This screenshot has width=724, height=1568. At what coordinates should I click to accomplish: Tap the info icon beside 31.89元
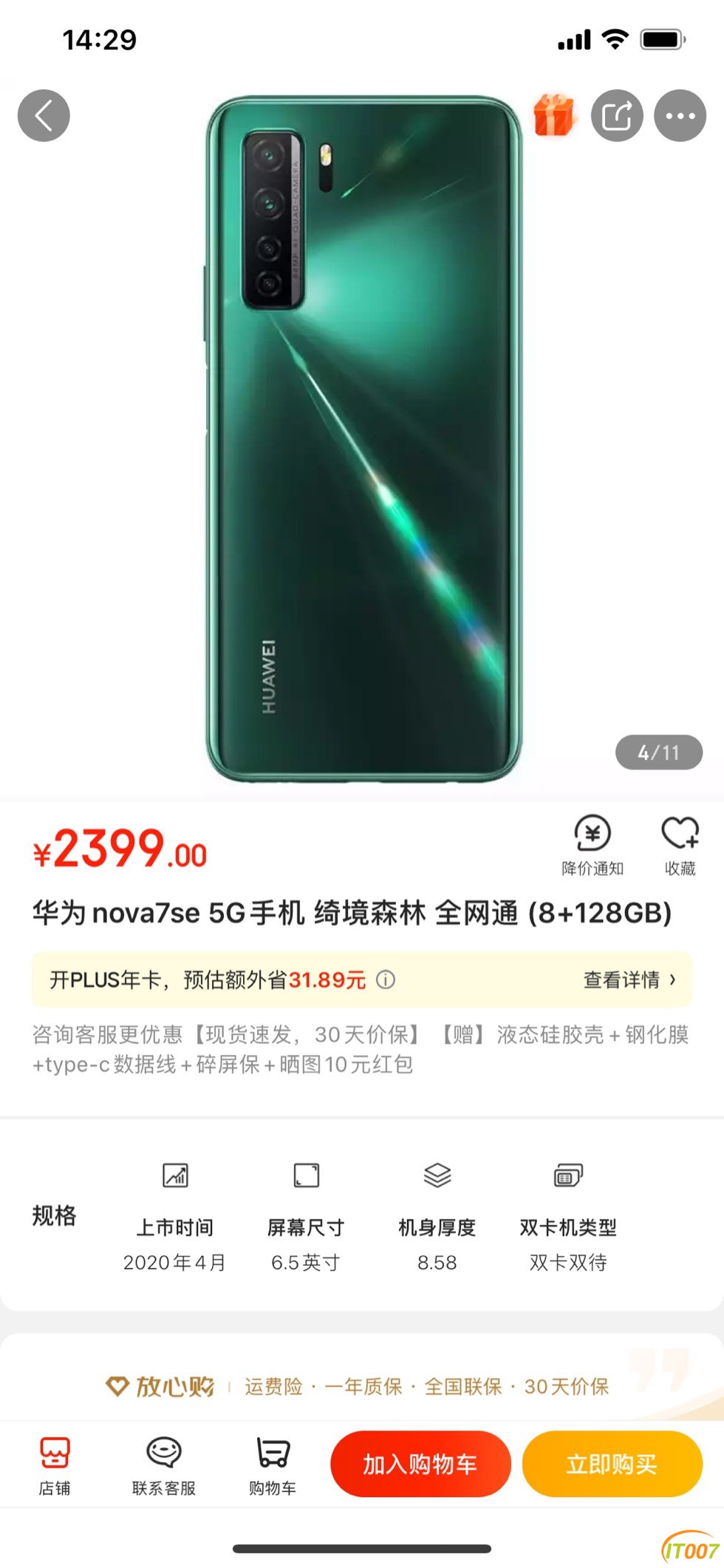point(386,980)
